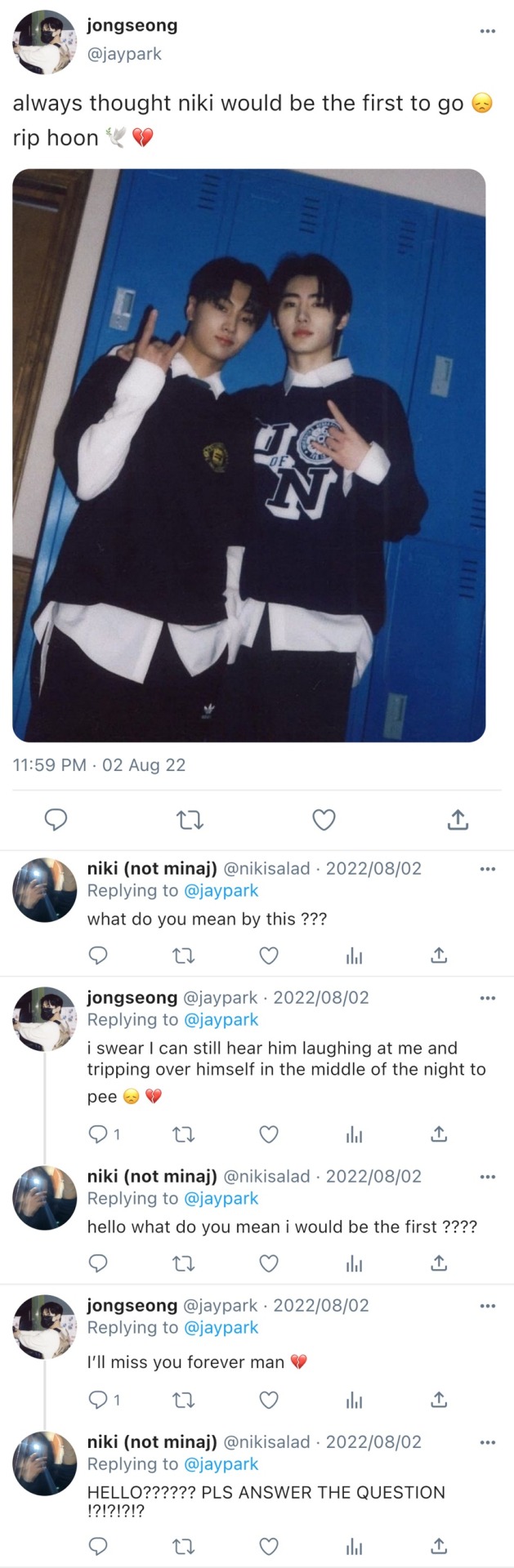Image resolution: width=514 pixels, height=1568 pixels.
Task: Reply to "i swear I can still hear him" tweet
Action: (x=98, y=1134)
